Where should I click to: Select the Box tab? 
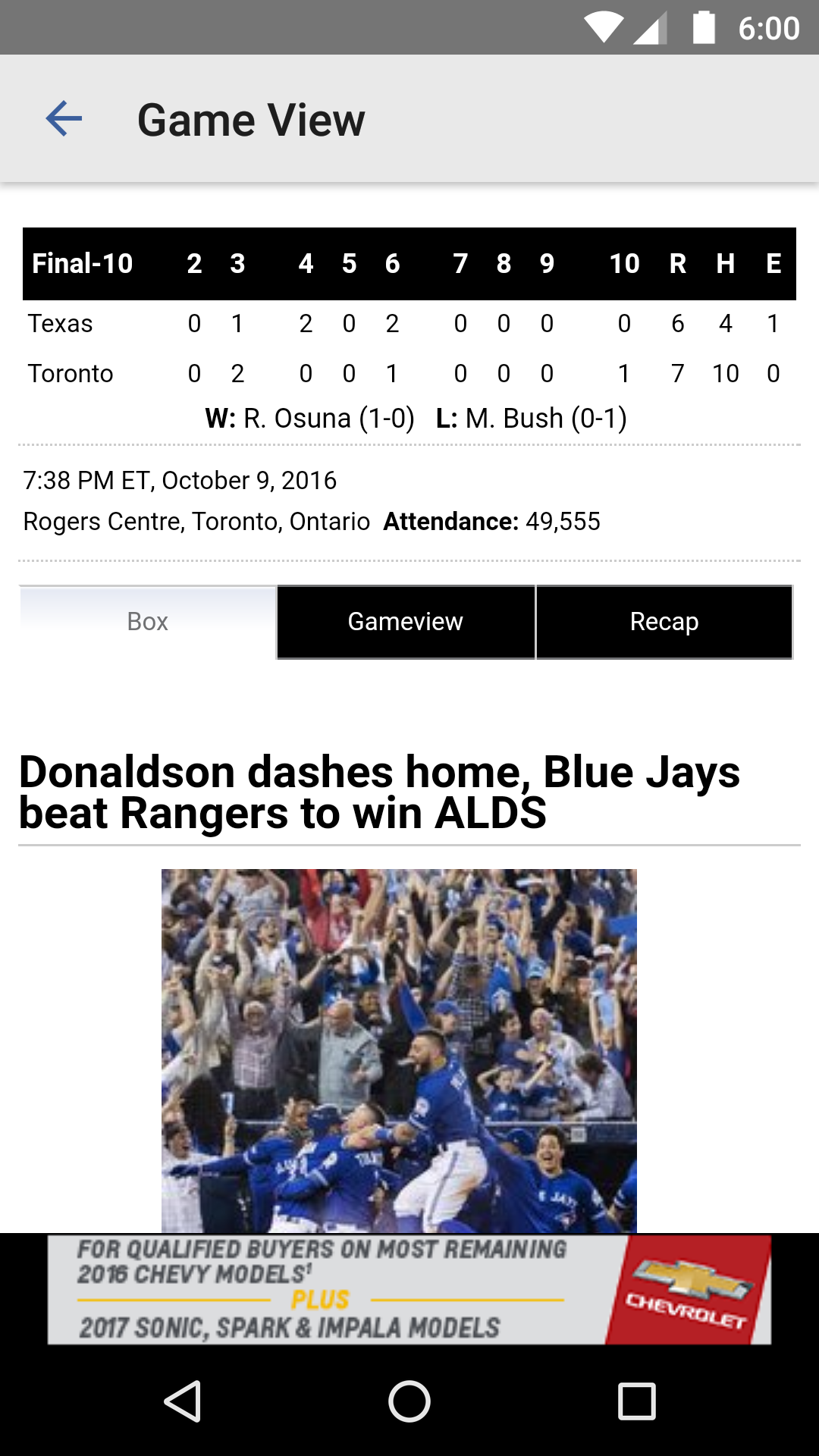pos(147,622)
